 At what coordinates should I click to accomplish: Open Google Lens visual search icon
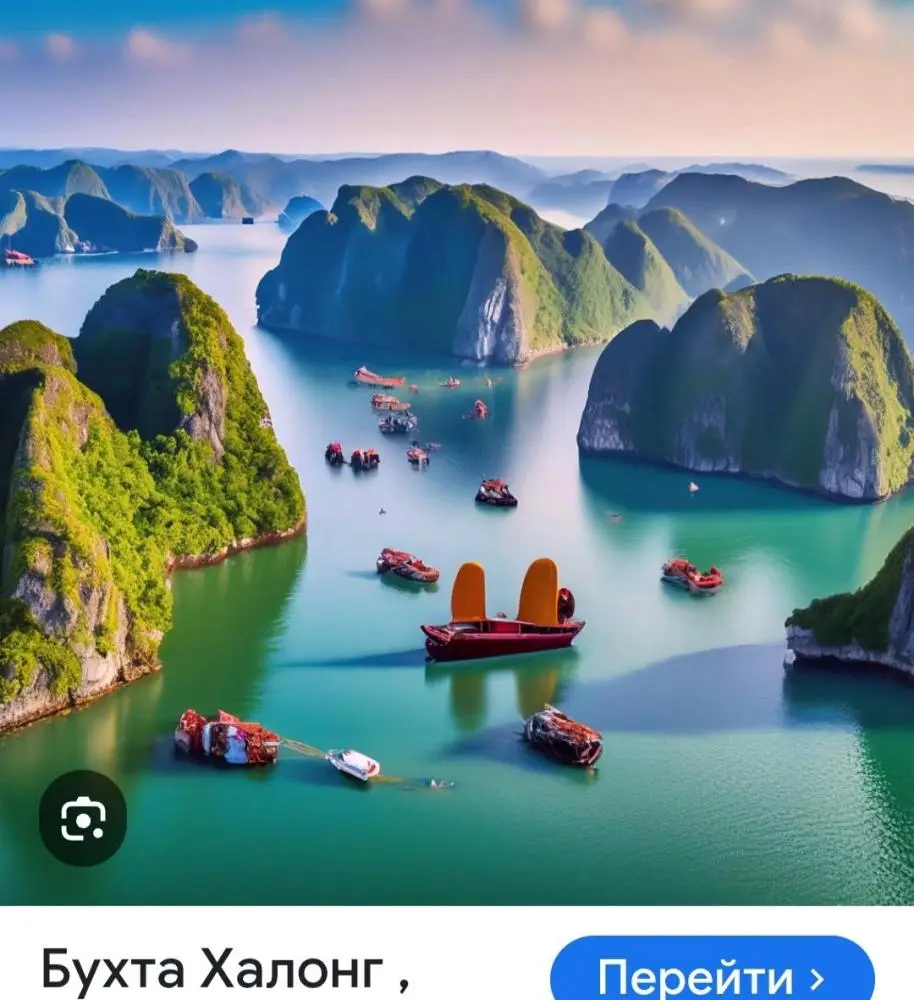(x=83, y=818)
